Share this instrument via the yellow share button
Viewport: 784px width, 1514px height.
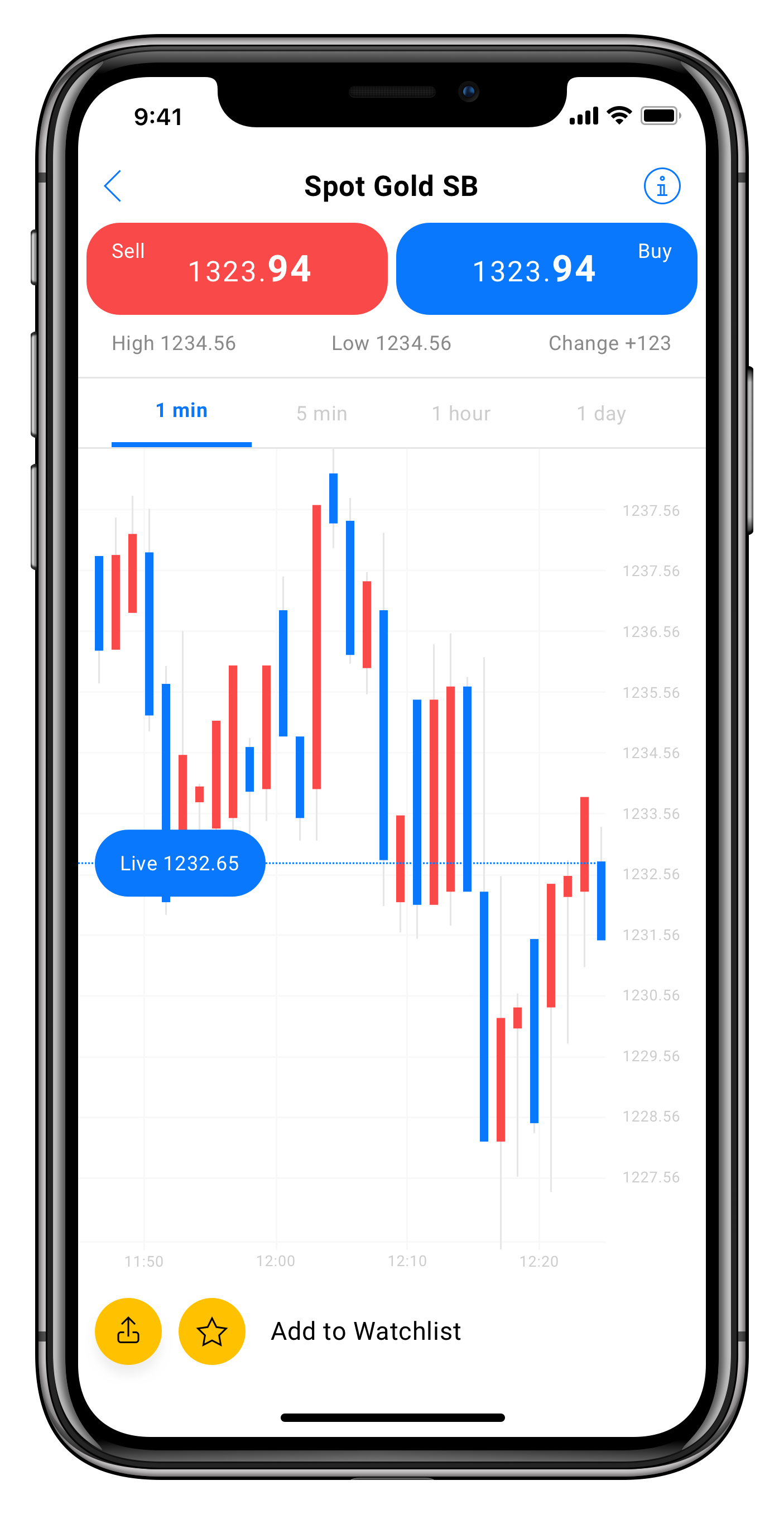coord(128,1331)
